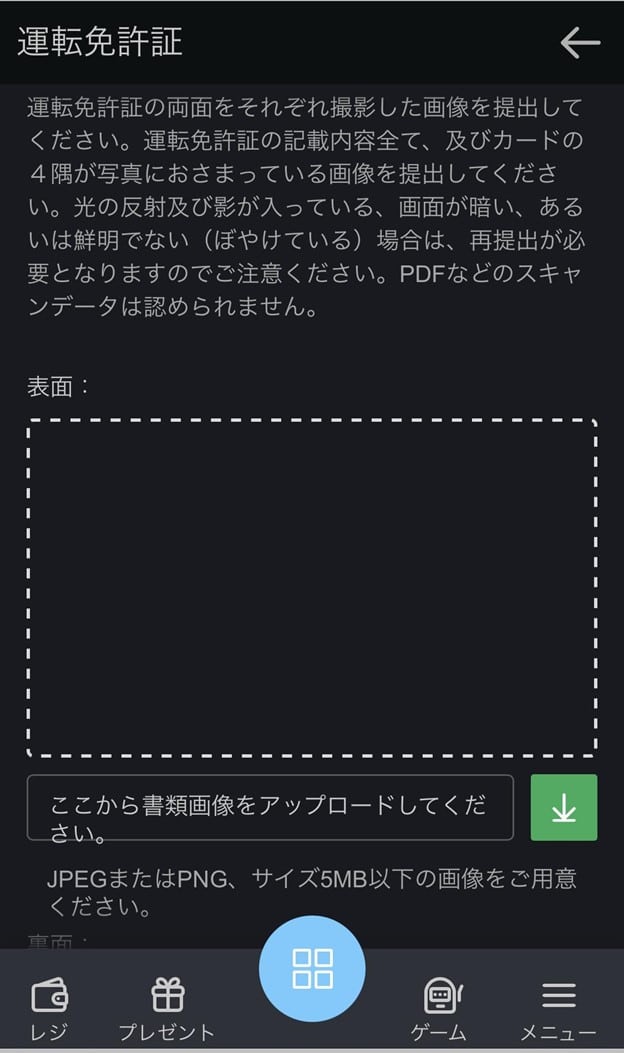Tap the center grid button
Image resolution: width=624 pixels, height=1053 pixels.
(x=312, y=968)
